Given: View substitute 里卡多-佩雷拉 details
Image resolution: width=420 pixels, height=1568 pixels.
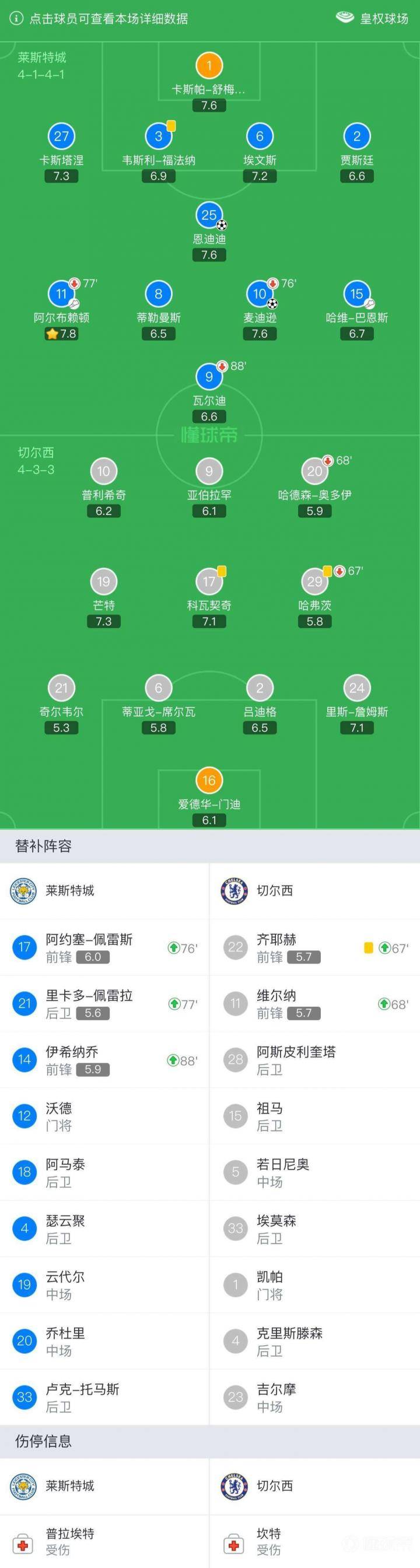Looking at the screenshot, I should 104,1004.
